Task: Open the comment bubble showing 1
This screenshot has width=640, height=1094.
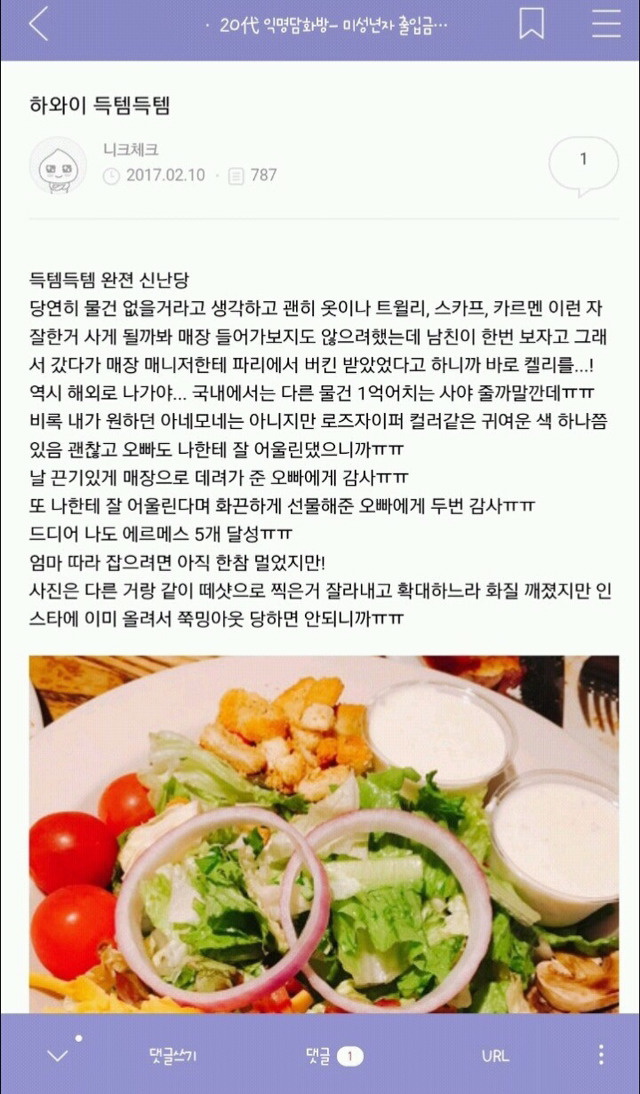Action: [x=583, y=163]
